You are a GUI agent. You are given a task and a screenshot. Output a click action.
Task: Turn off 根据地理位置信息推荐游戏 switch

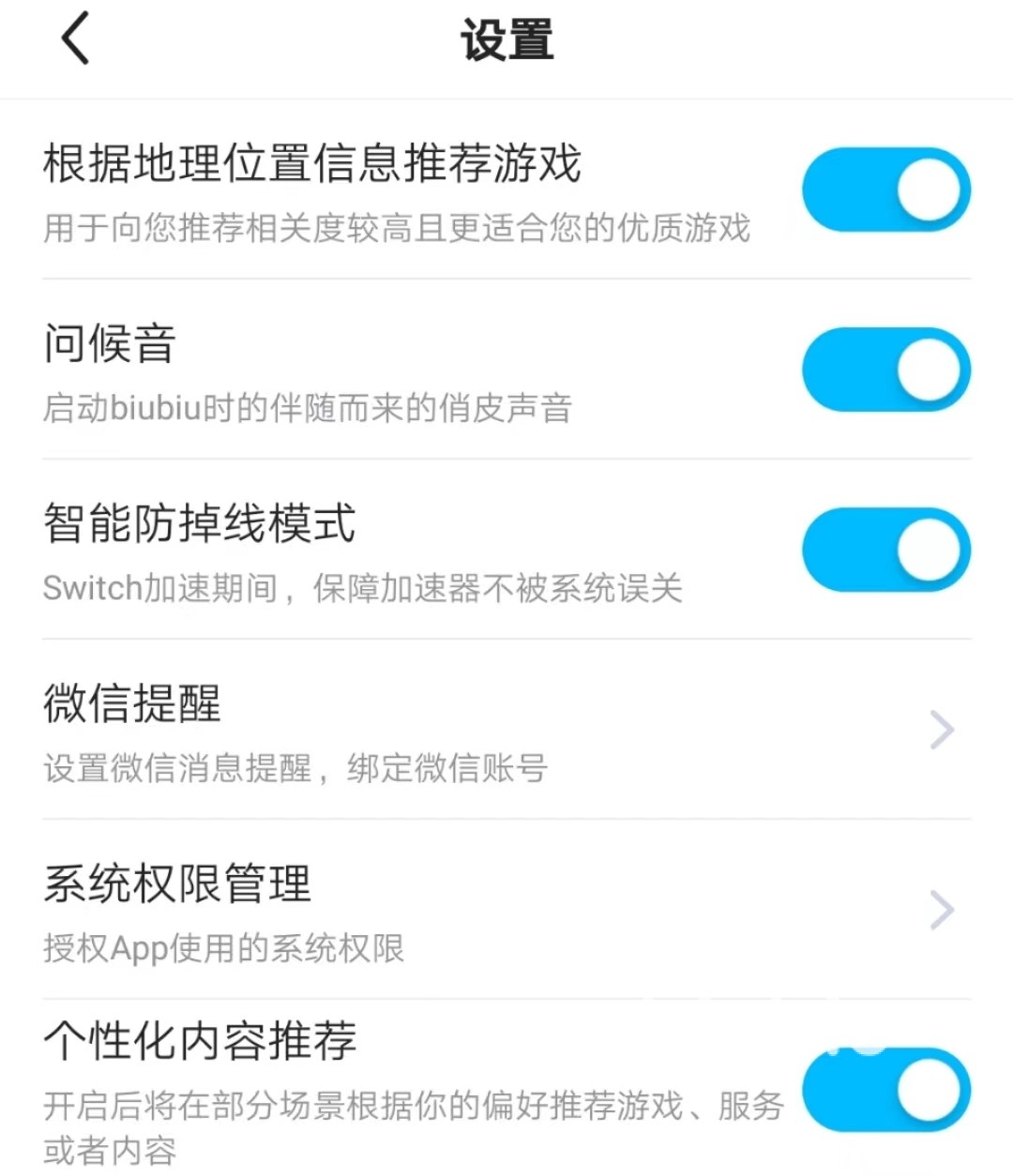(x=885, y=189)
